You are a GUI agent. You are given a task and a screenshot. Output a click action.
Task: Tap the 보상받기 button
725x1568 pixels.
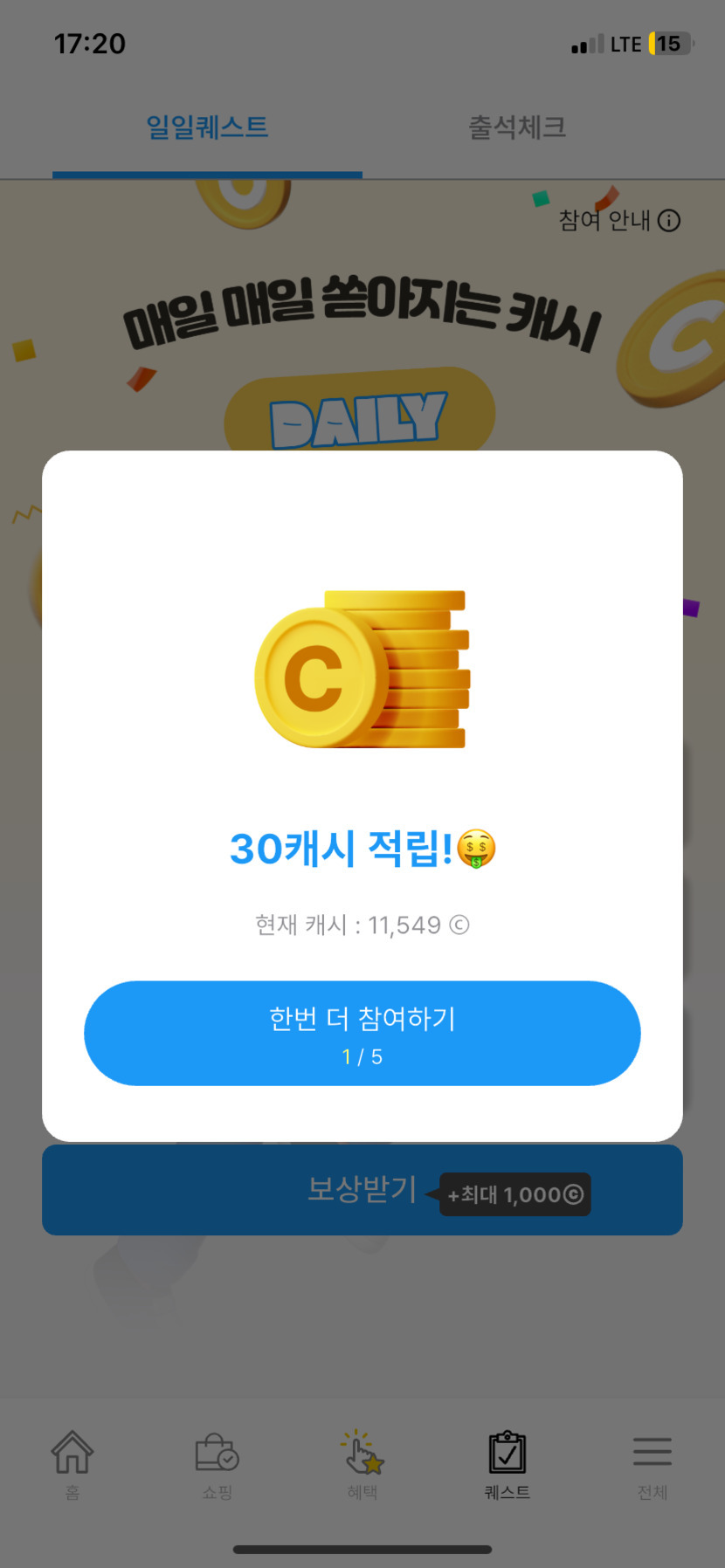tap(362, 1189)
